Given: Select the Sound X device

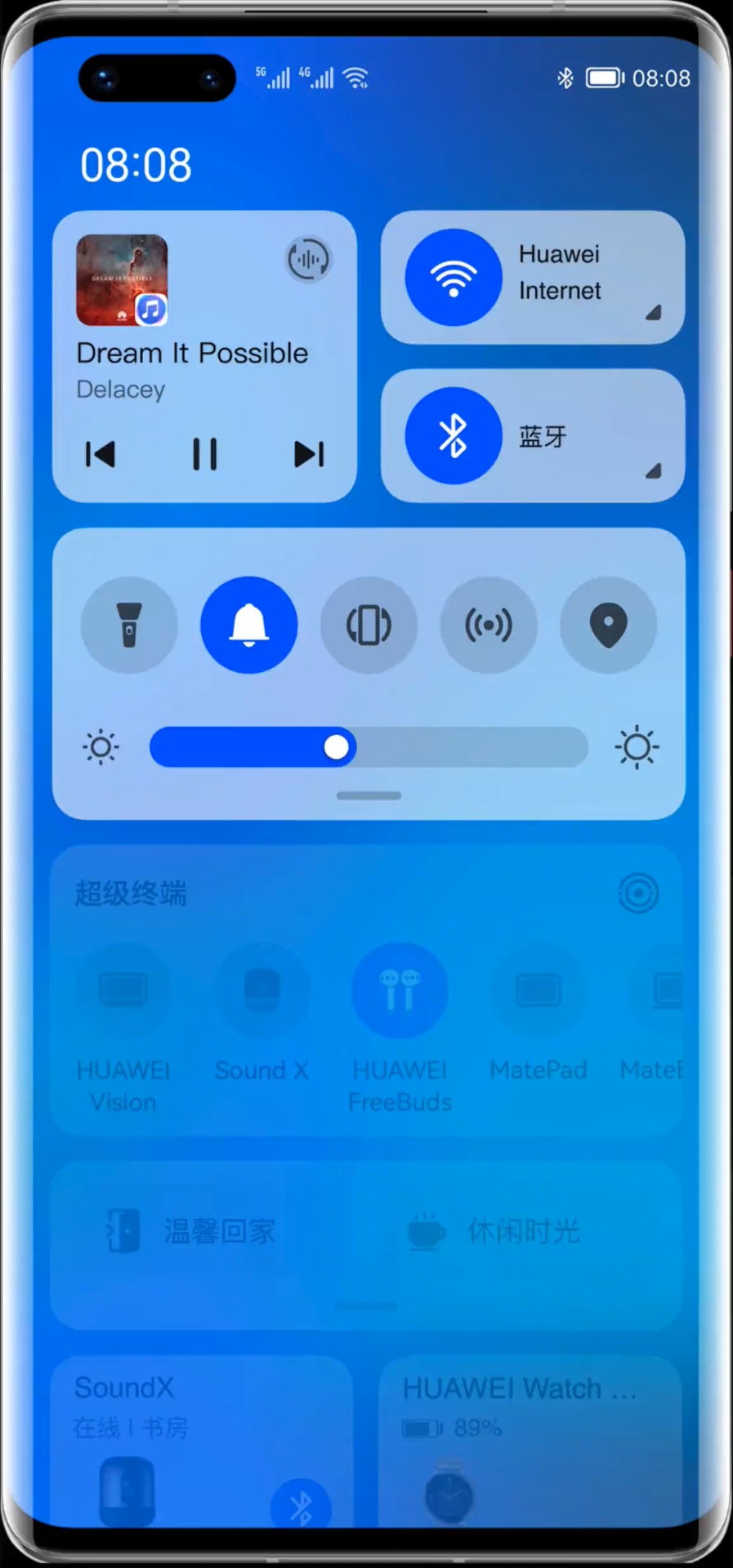Looking at the screenshot, I should click(261, 991).
